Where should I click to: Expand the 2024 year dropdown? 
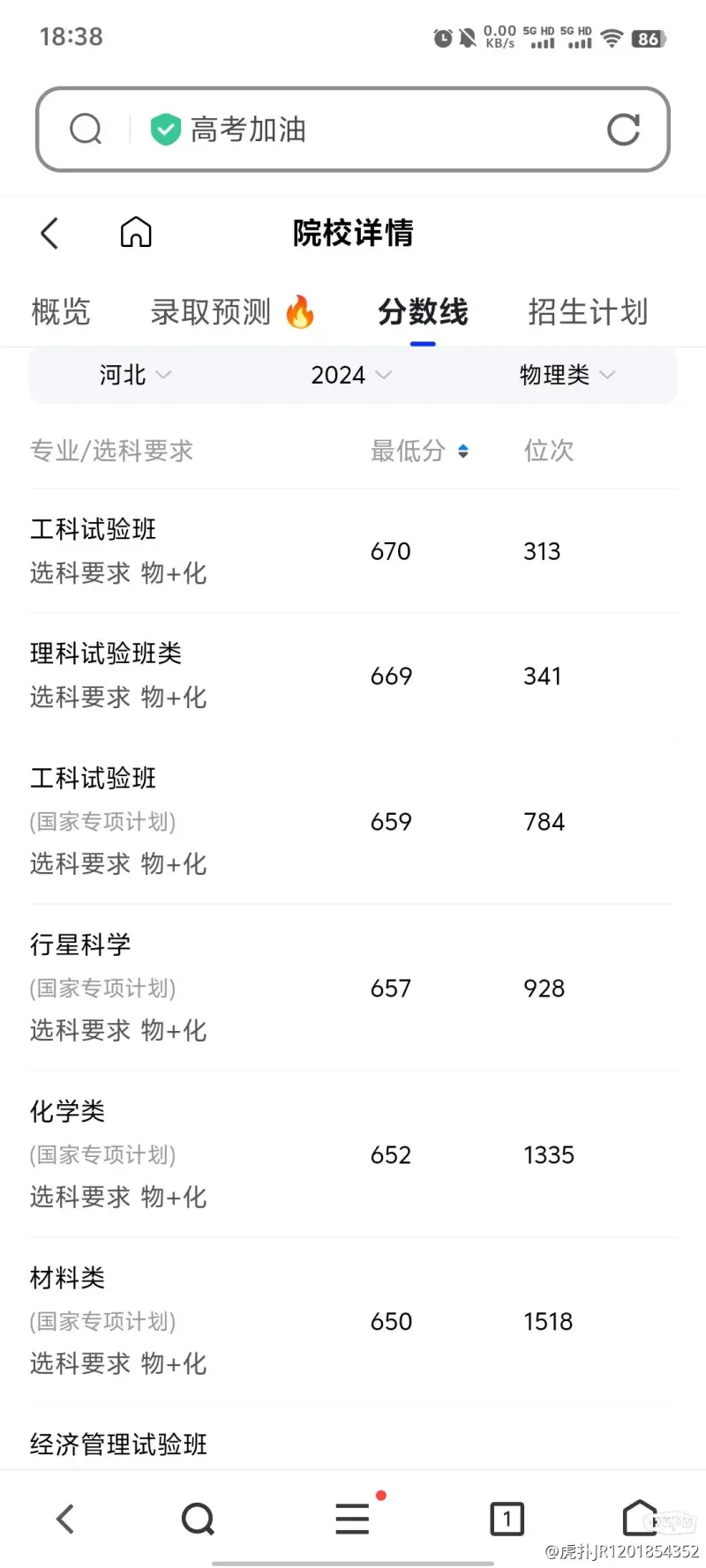(x=351, y=375)
